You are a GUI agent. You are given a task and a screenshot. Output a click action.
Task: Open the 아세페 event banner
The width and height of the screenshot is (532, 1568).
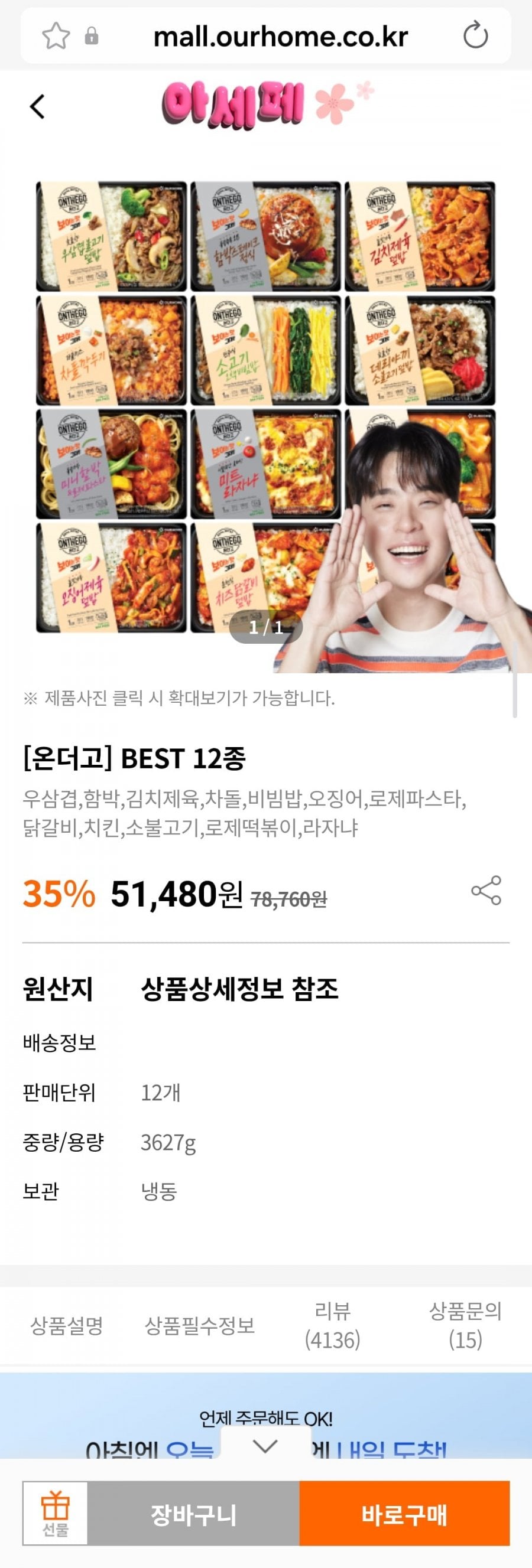tap(267, 105)
